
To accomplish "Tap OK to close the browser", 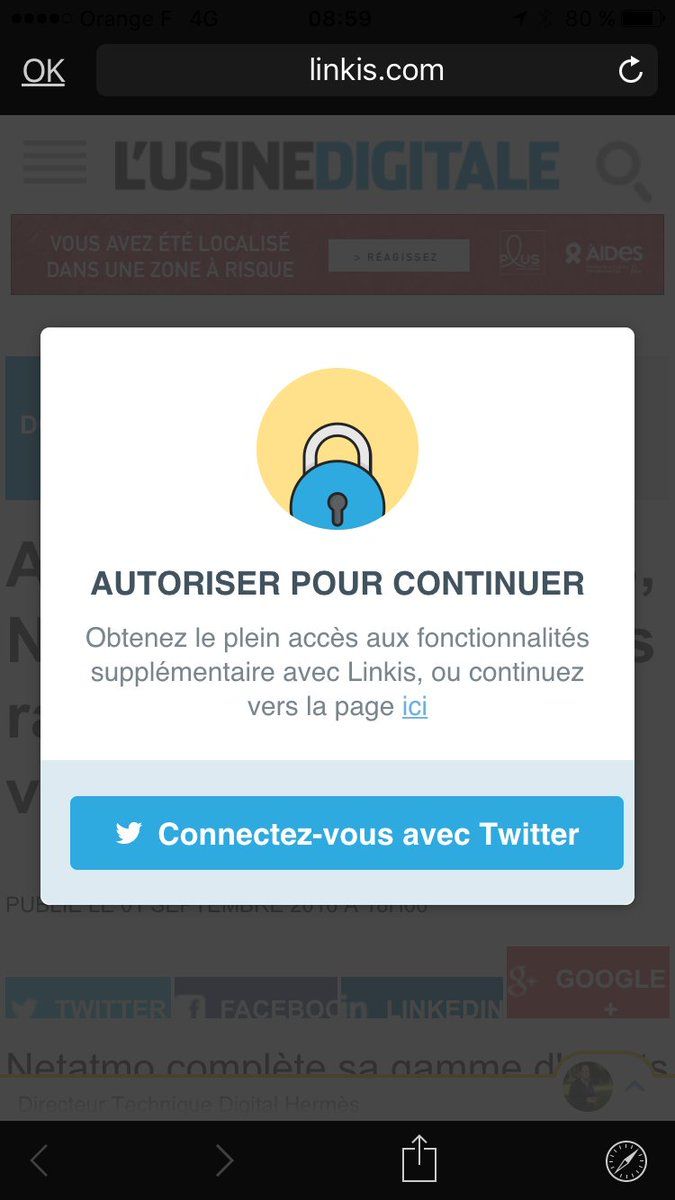I will (43, 71).
